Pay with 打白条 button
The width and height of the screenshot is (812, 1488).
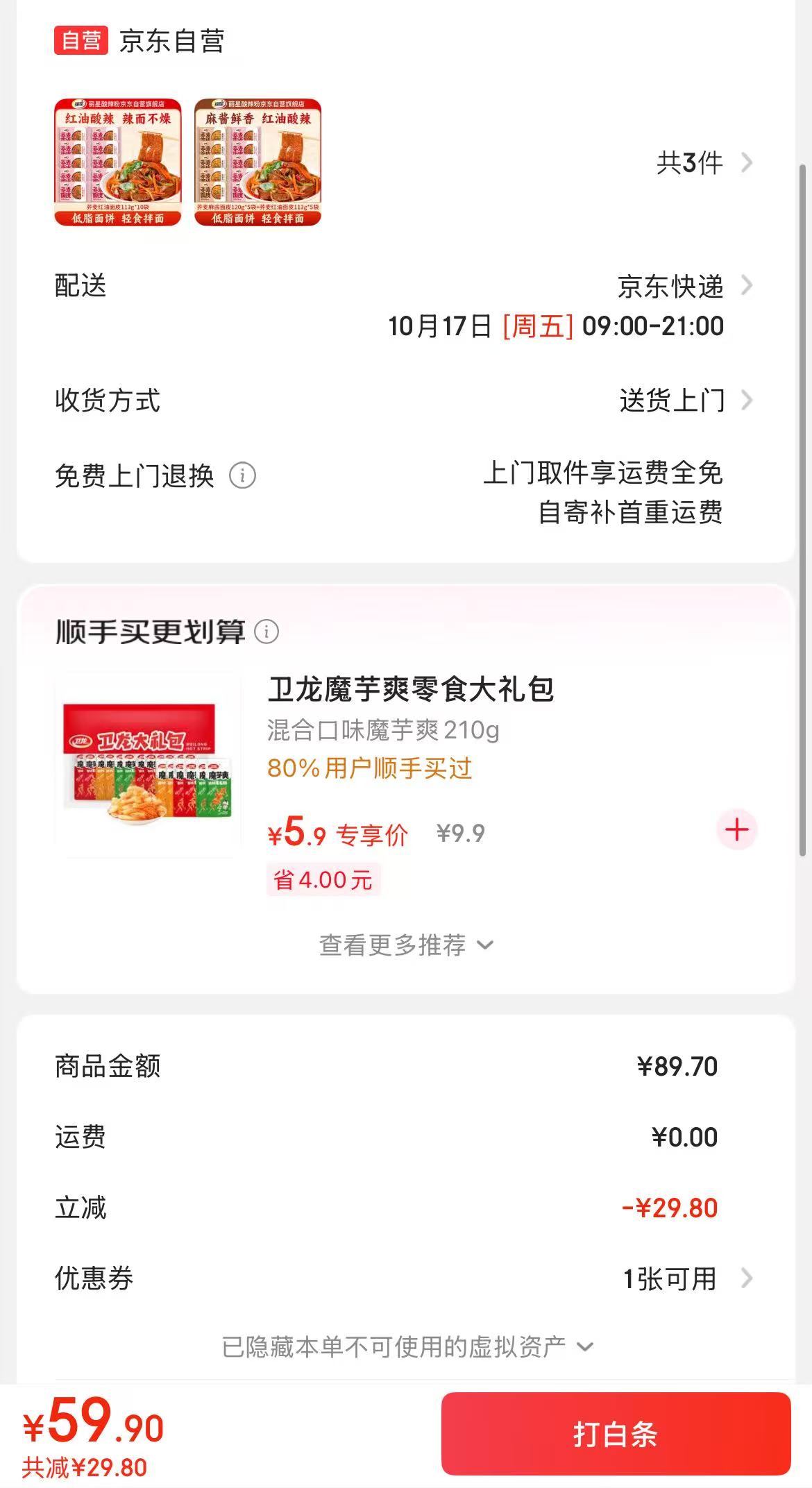coord(616,1434)
